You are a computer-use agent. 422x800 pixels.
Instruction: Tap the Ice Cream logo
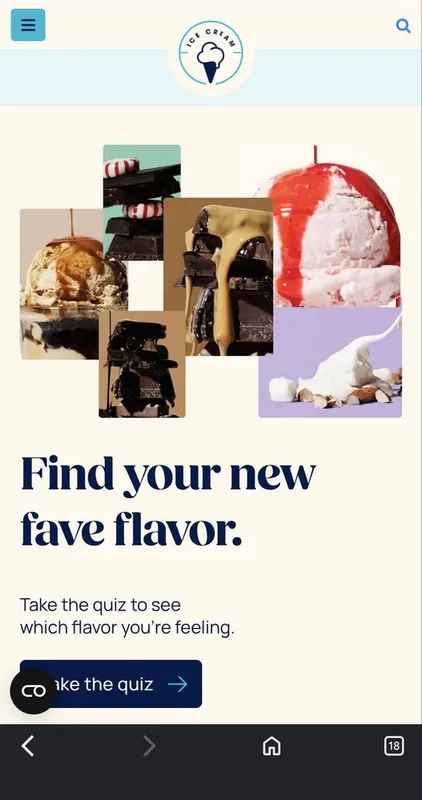coord(211,53)
